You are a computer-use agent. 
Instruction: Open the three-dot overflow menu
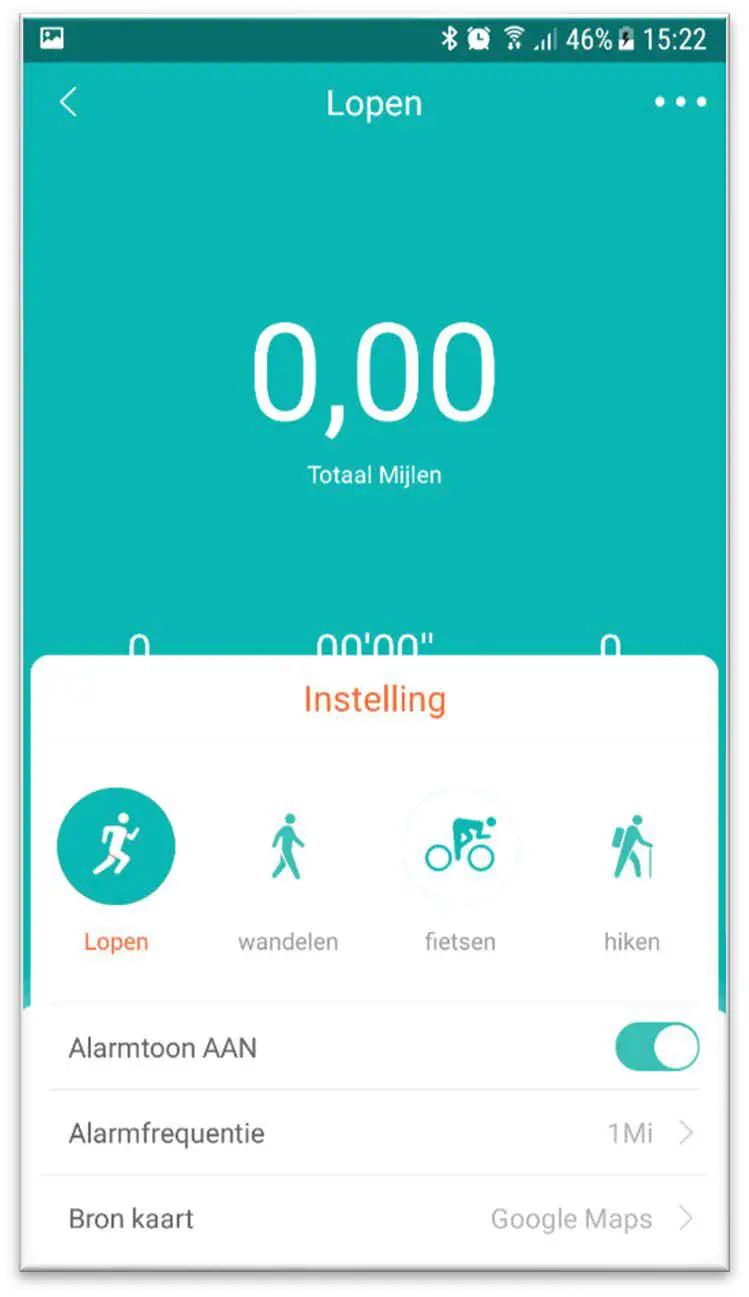click(680, 102)
